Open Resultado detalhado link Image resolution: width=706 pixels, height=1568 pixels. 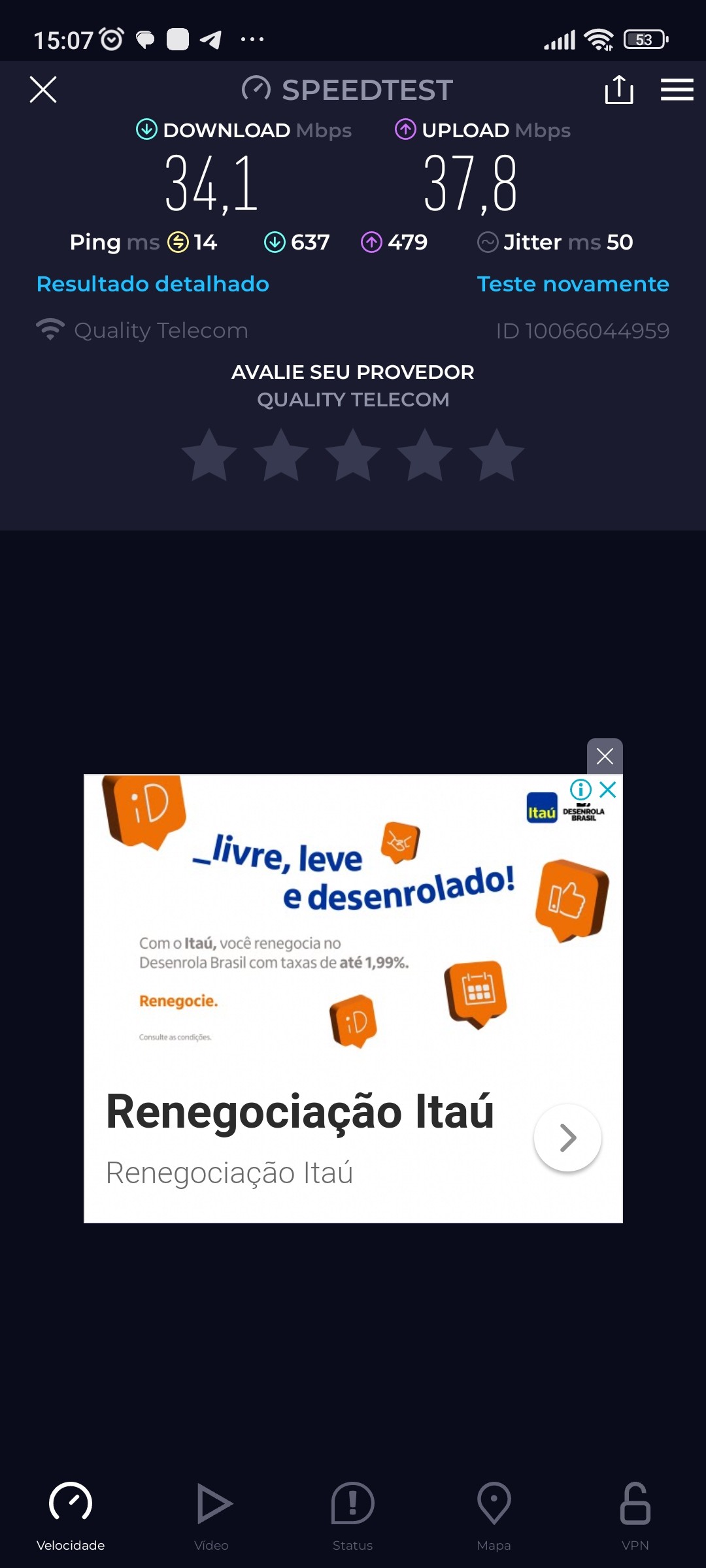click(x=153, y=284)
